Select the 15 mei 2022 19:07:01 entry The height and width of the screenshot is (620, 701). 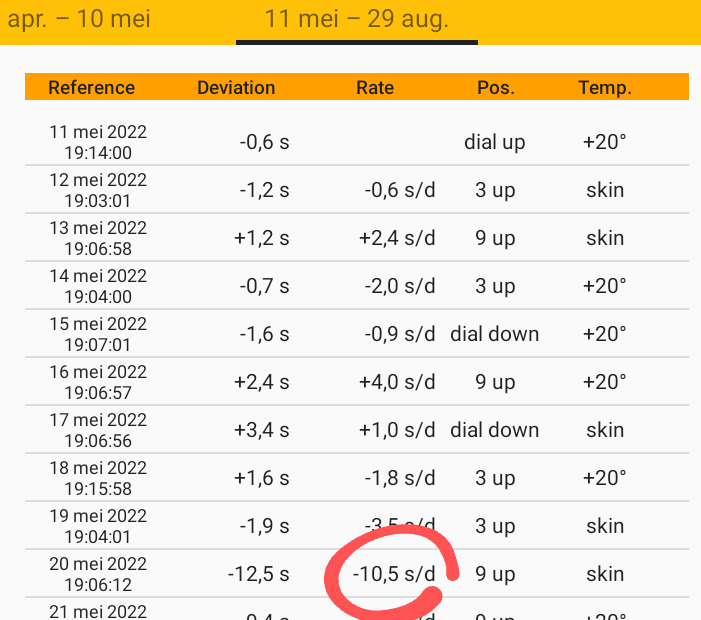(x=356, y=334)
